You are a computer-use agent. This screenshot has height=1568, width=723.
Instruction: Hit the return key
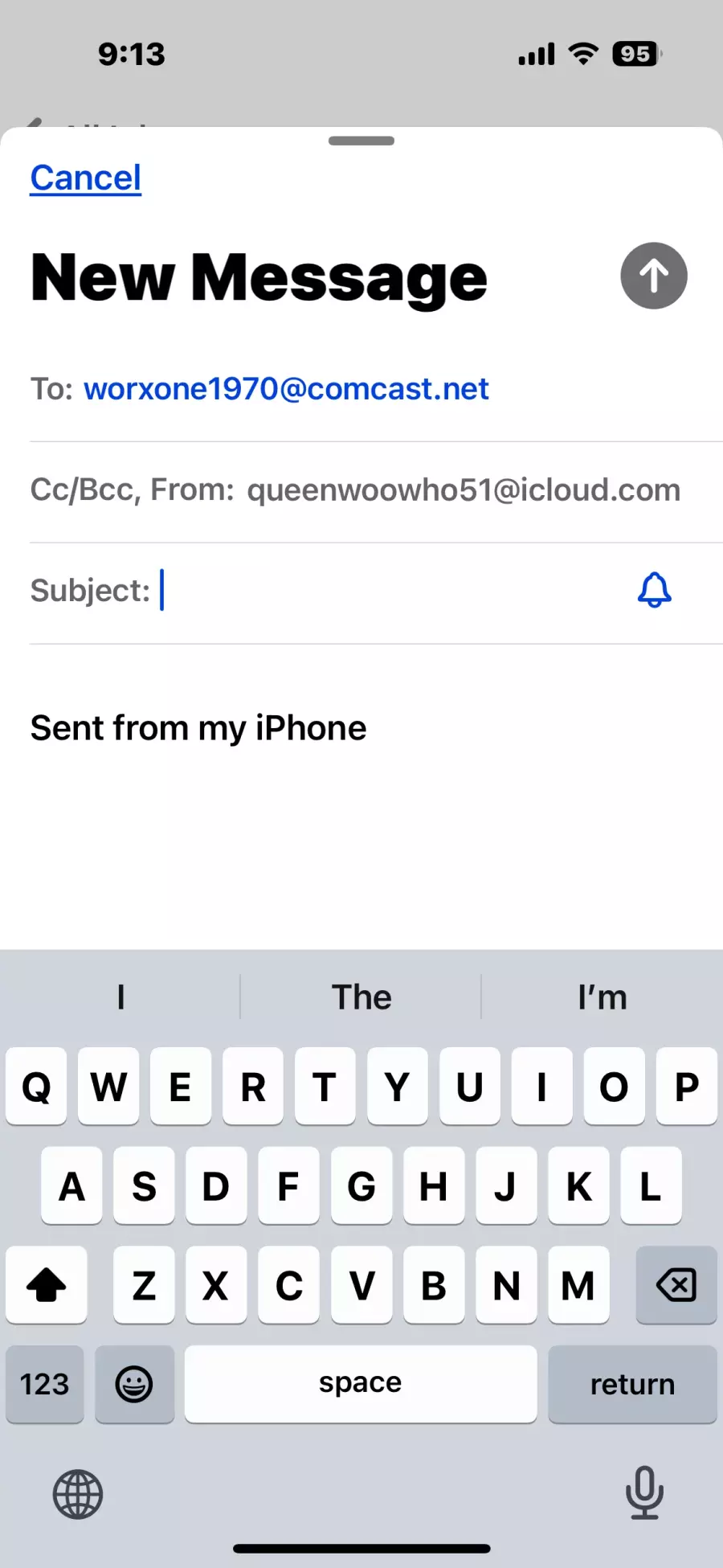pyautogui.click(x=632, y=1384)
